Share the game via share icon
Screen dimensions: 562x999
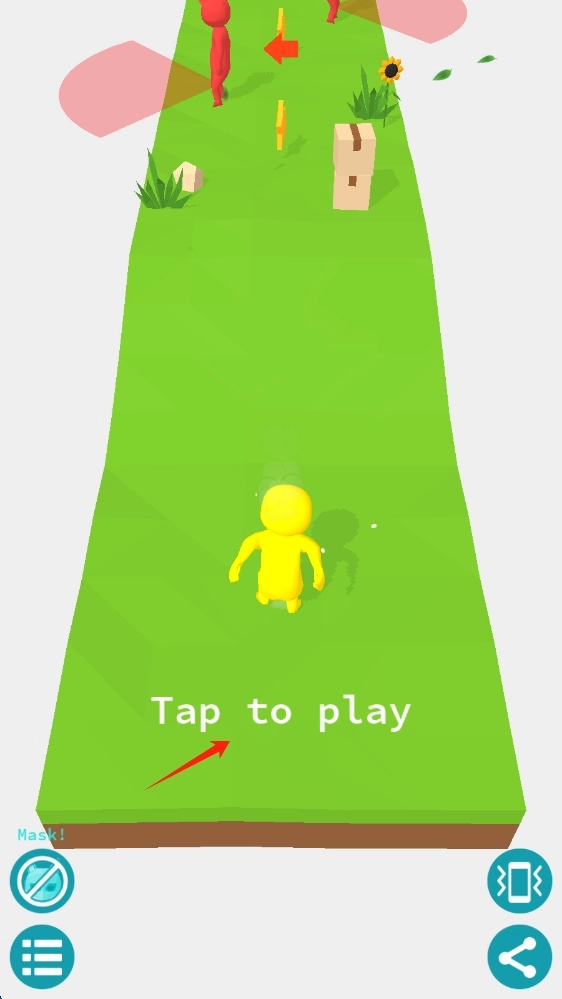pyautogui.click(x=520, y=957)
